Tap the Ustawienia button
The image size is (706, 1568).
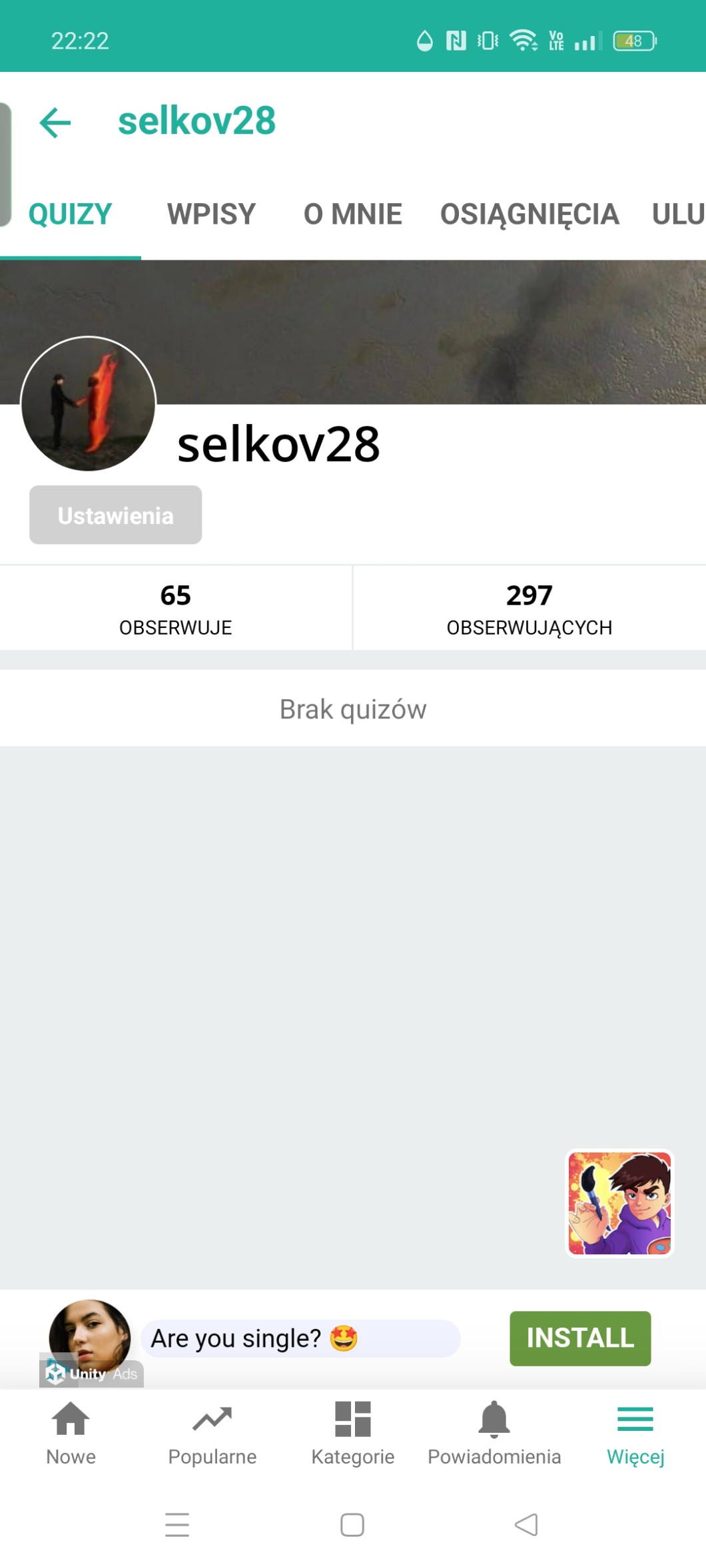(x=115, y=515)
